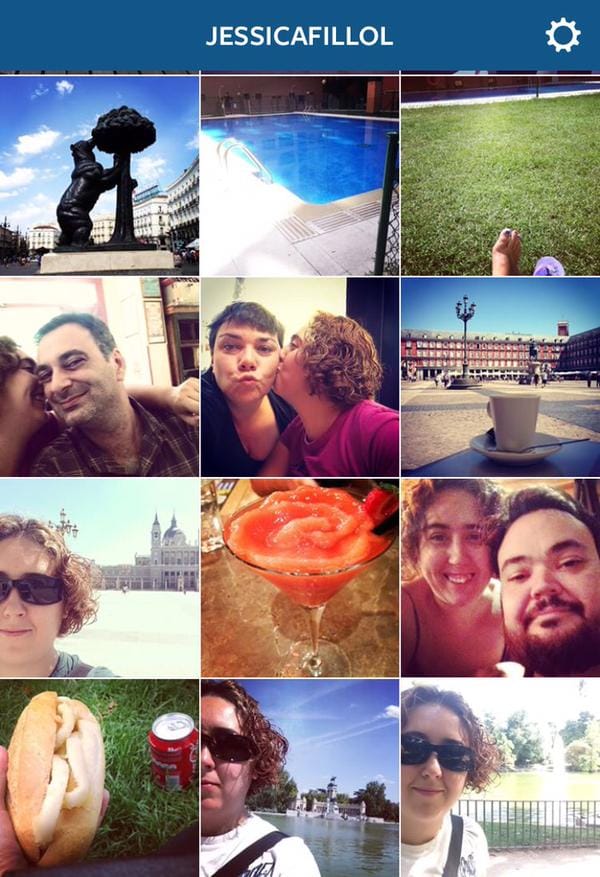This screenshot has height=877, width=600.
Task: View the swimming pool photo
Action: pos(299,175)
